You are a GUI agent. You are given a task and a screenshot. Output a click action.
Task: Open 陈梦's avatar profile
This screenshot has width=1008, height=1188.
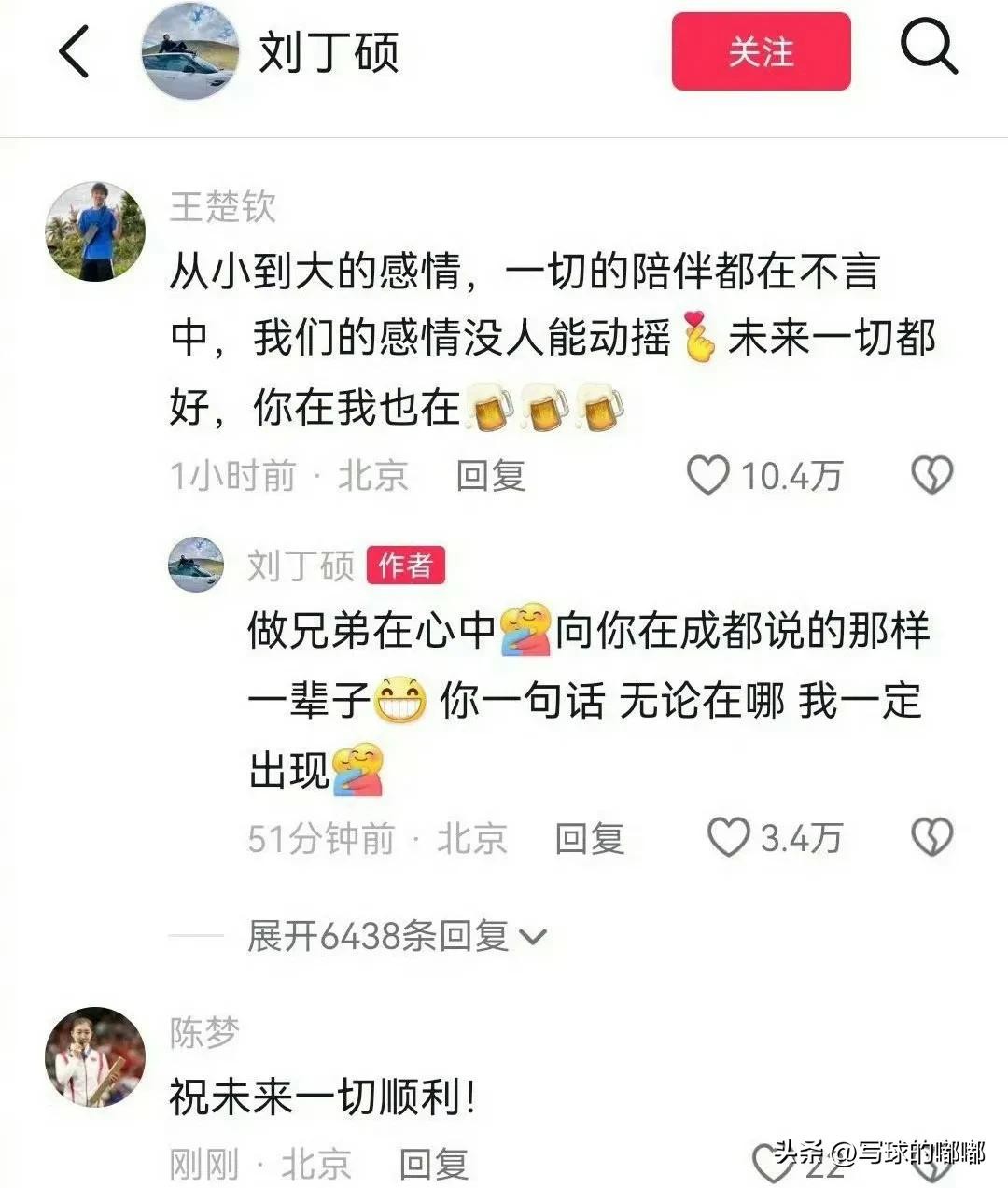pyautogui.click(x=95, y=1057)
